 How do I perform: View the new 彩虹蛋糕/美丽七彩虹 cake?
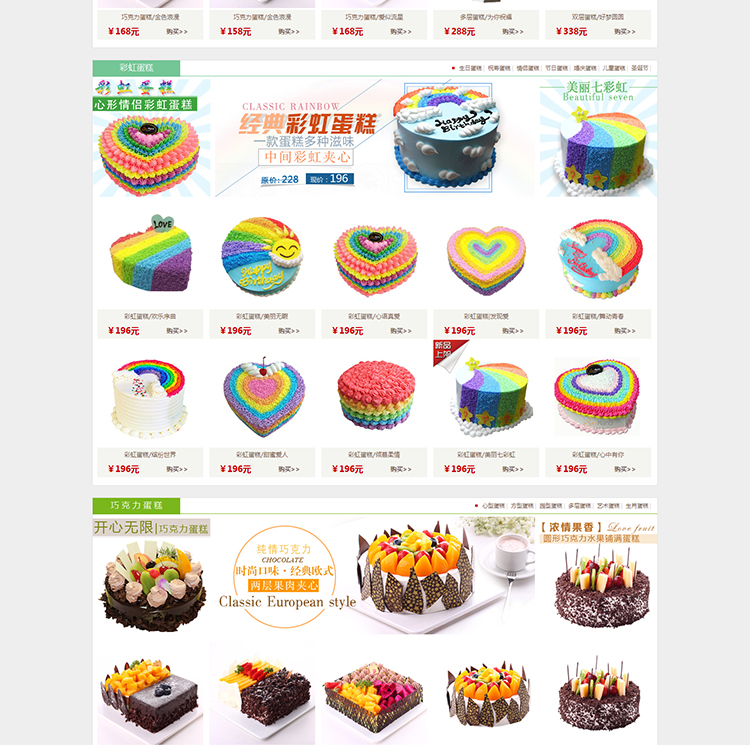(486, 398)
